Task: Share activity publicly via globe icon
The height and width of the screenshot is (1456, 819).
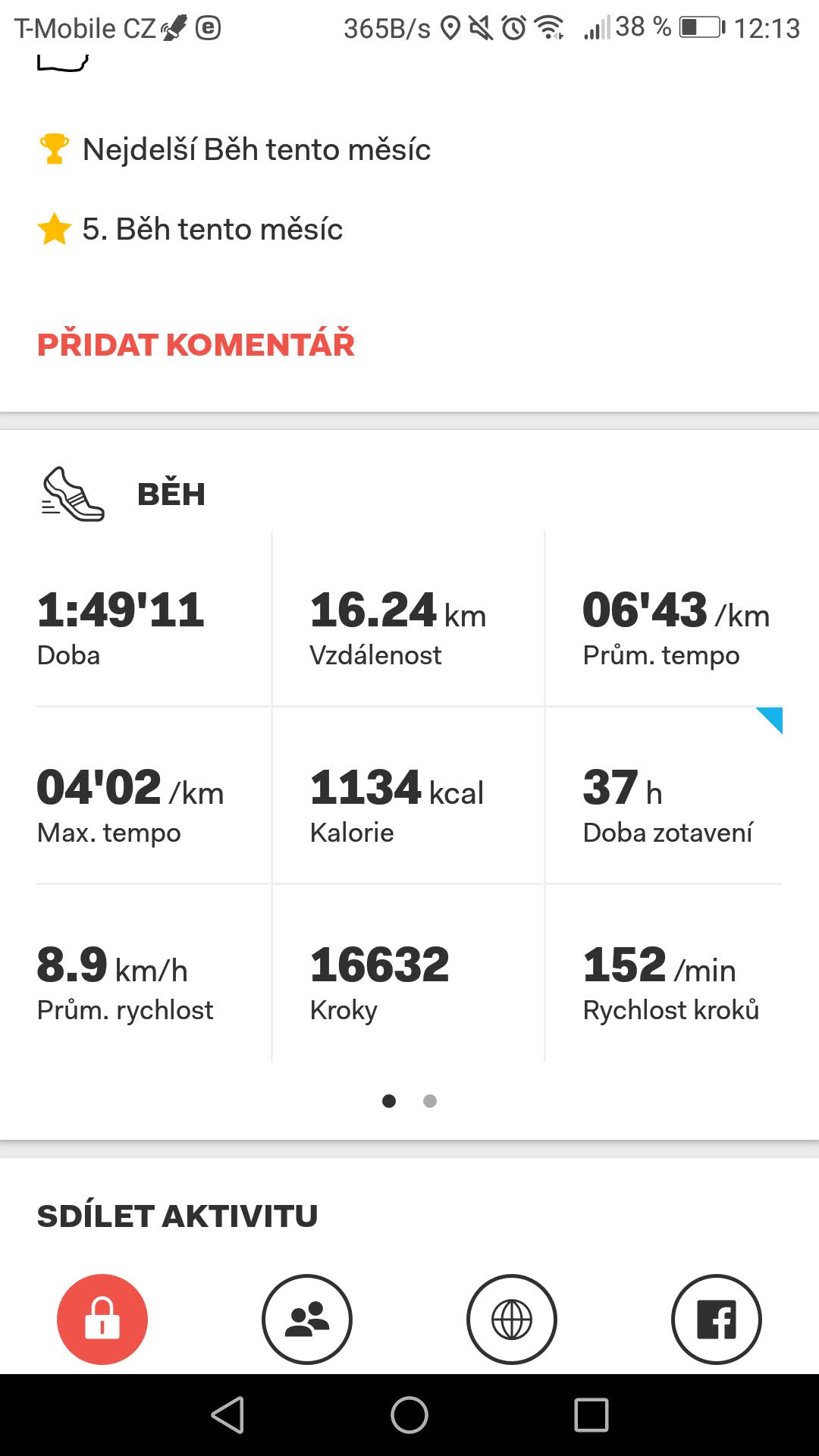Action: point(512,1319)
